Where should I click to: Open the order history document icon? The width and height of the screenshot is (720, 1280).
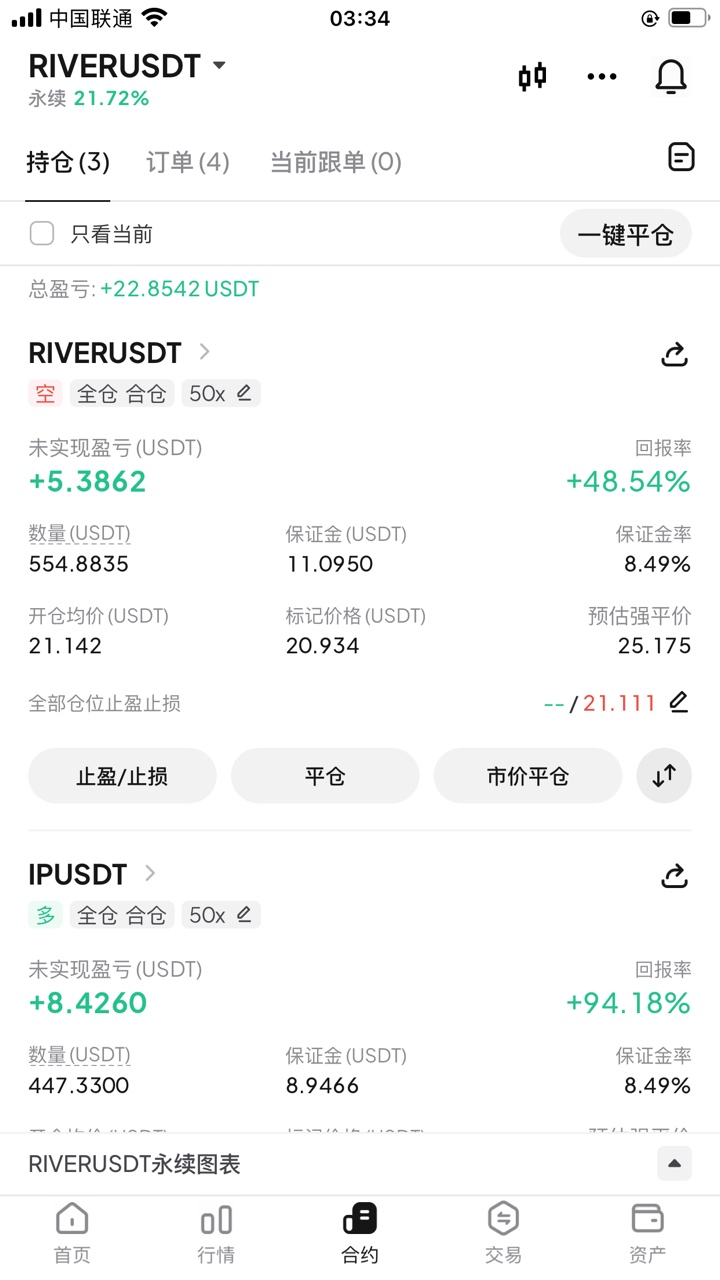click(x=681, y=157)
